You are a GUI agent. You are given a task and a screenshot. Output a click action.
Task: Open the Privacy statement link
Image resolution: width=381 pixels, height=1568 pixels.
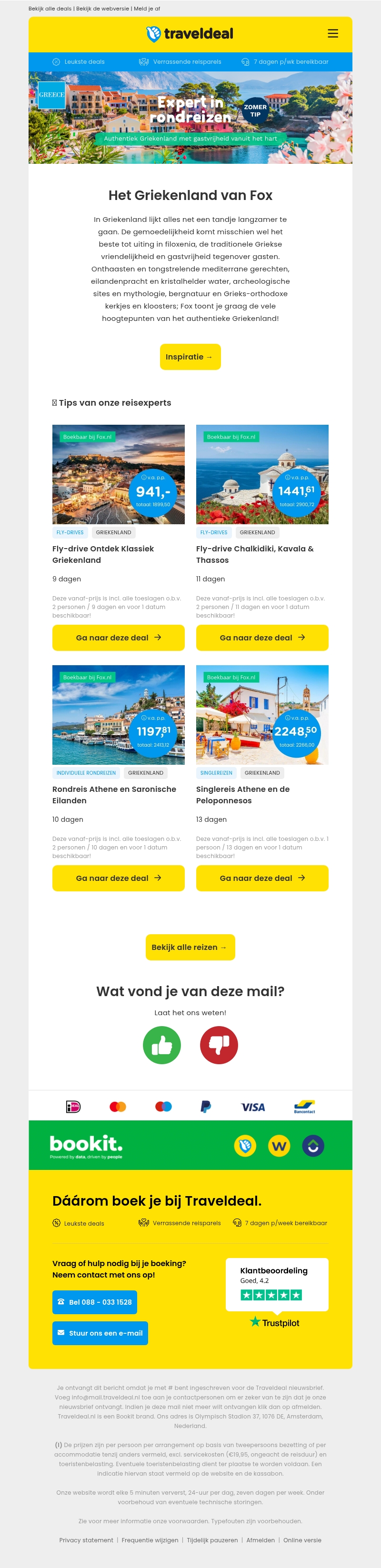click(86, 1540)
